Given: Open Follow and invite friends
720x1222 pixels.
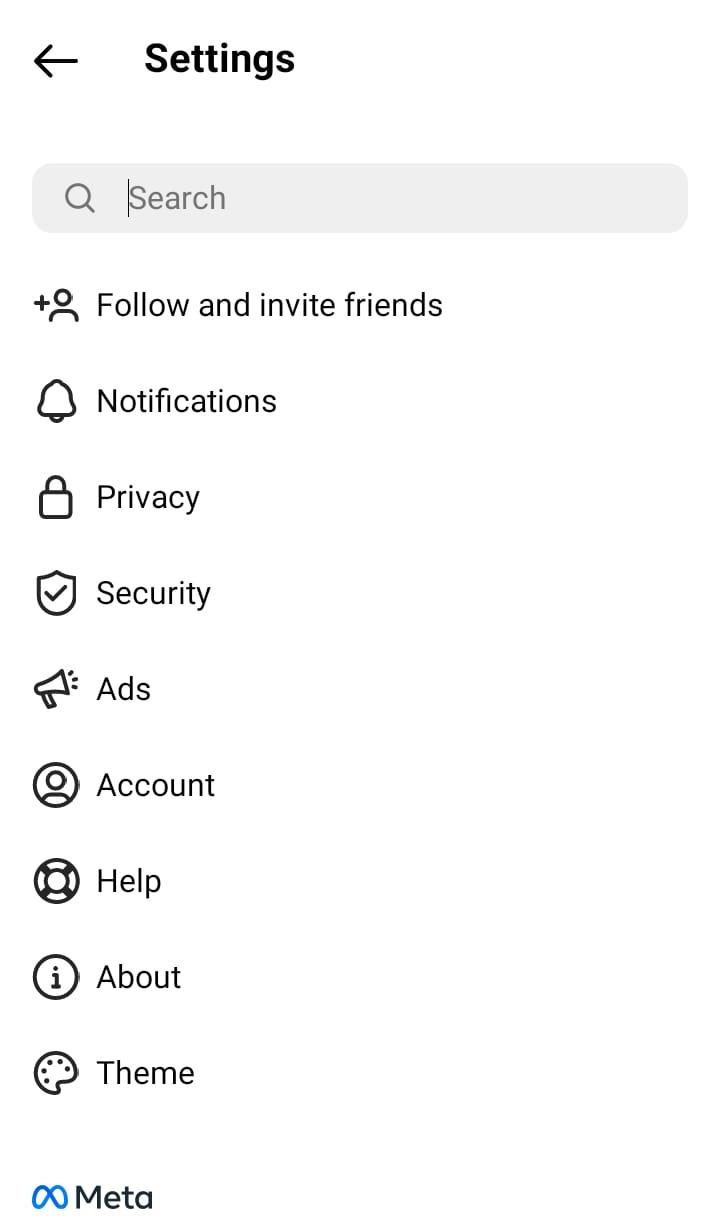Looking at the screenshot, I should point(268,305).
